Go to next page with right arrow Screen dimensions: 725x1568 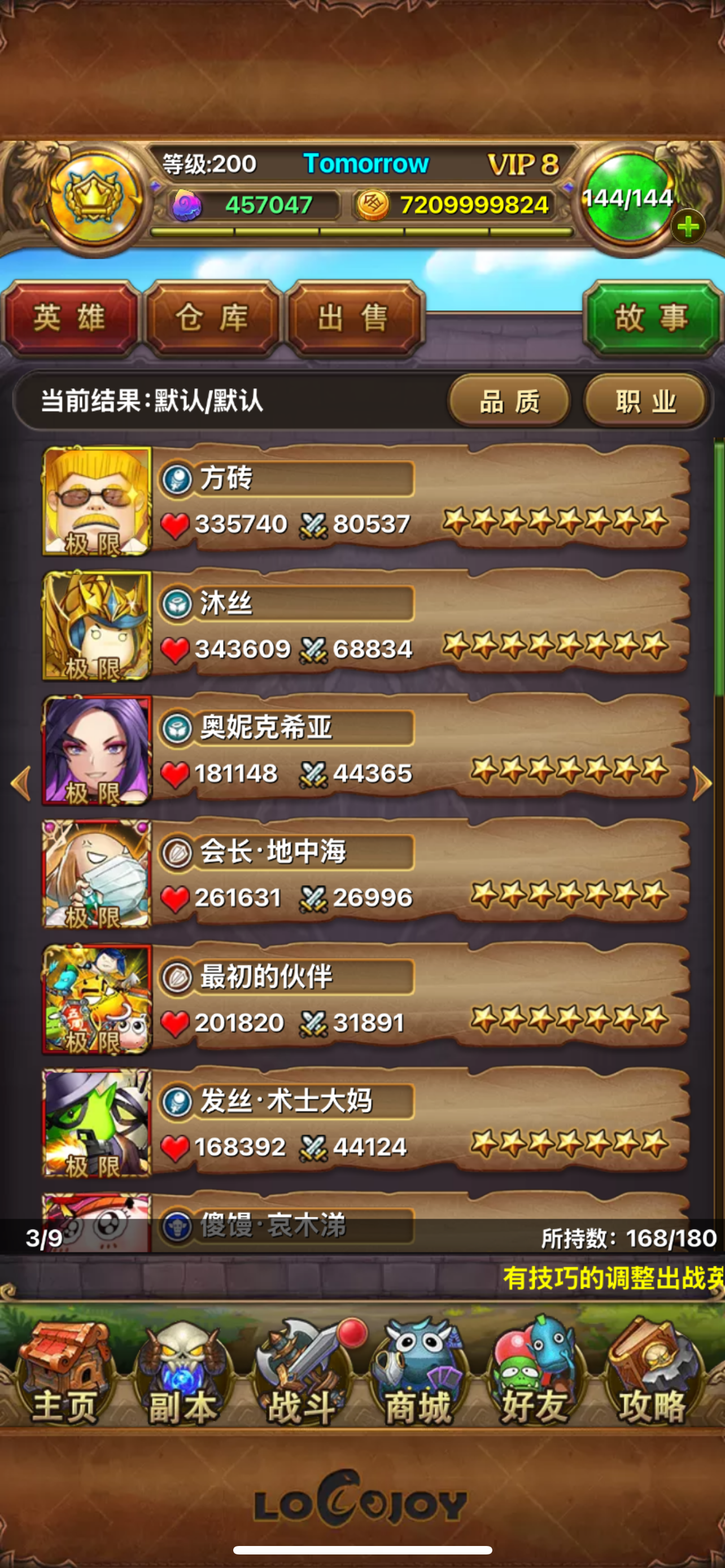702,783
